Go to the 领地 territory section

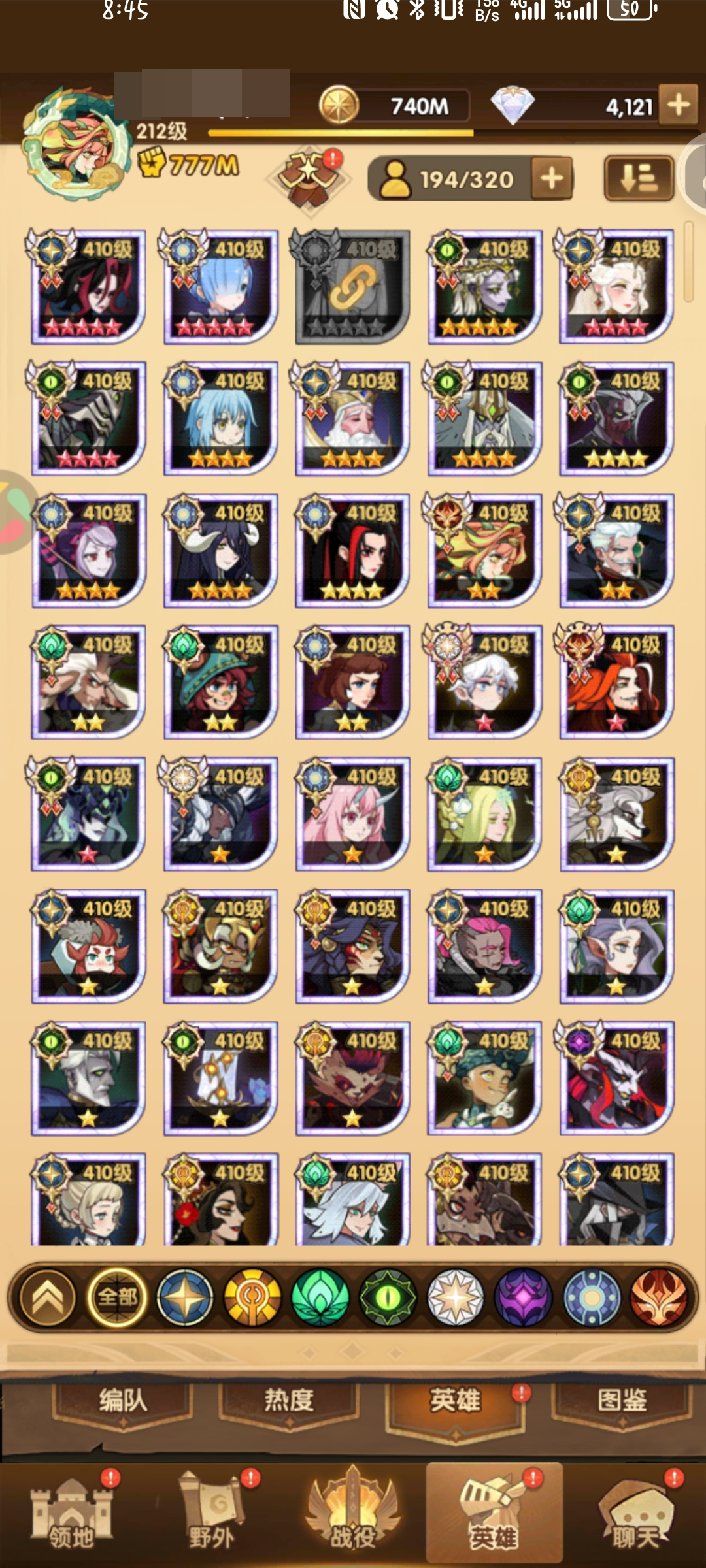pos(71,1514)
